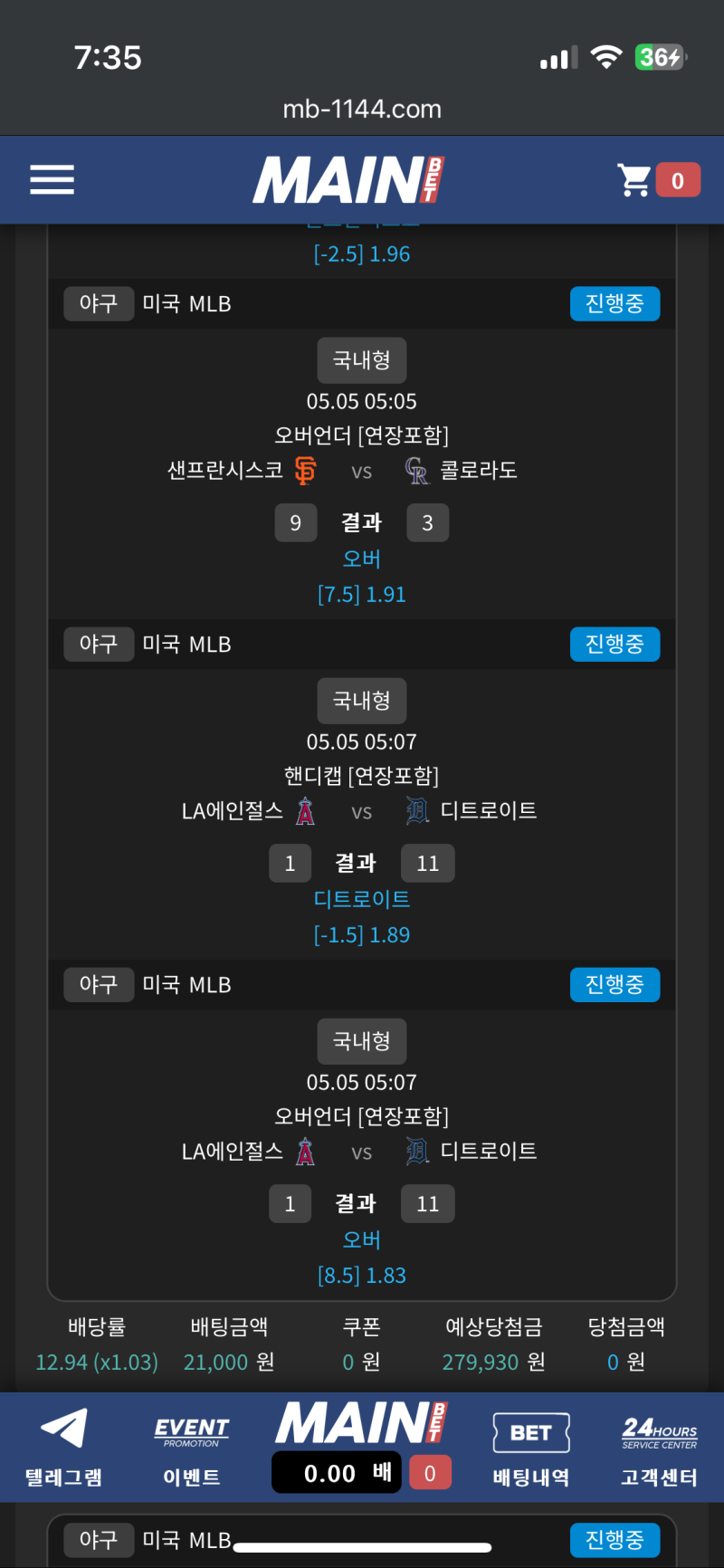Open the Telegram (텔레그램) link

63,1447
